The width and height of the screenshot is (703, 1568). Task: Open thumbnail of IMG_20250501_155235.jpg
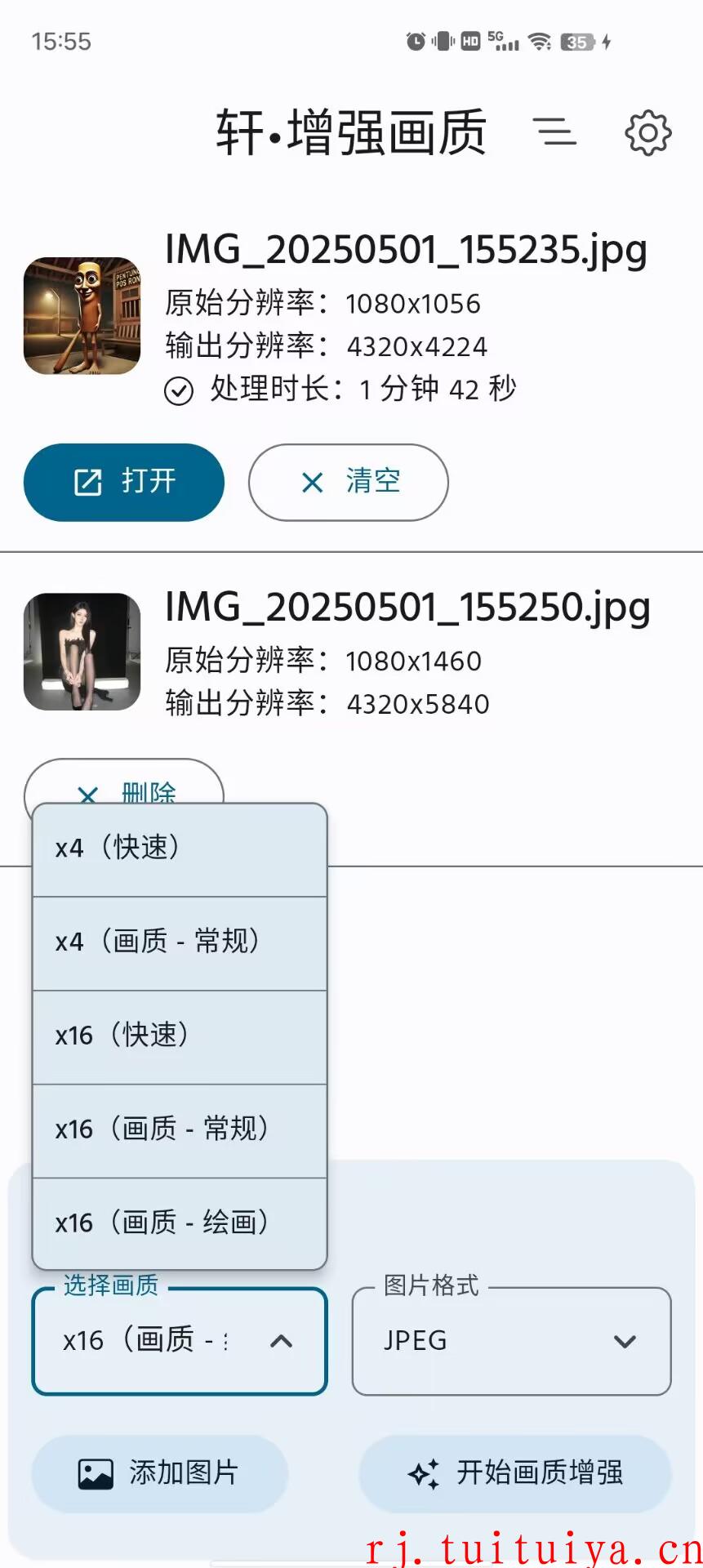point(82,316)
